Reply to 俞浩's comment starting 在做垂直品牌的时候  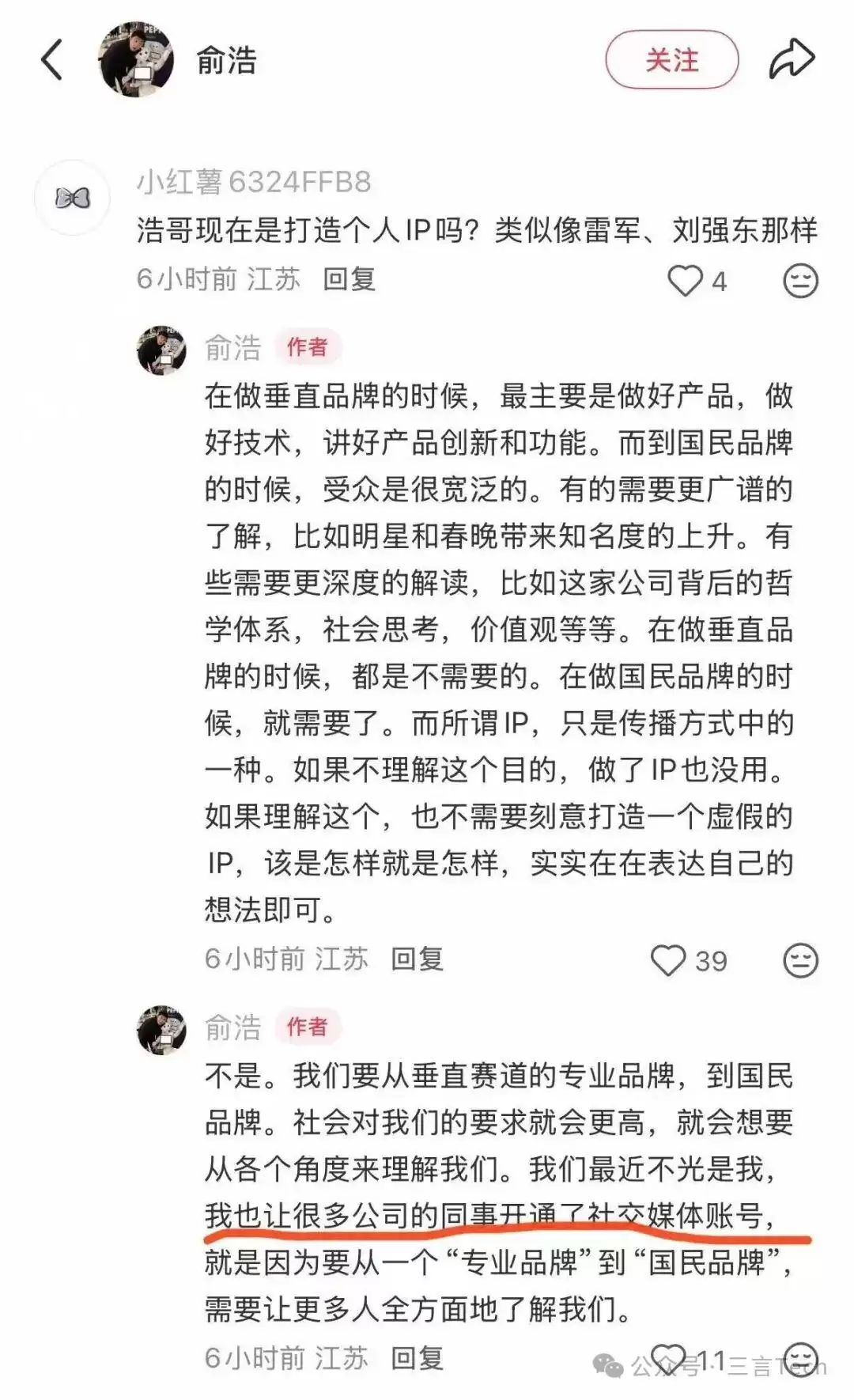click(417, 959)
